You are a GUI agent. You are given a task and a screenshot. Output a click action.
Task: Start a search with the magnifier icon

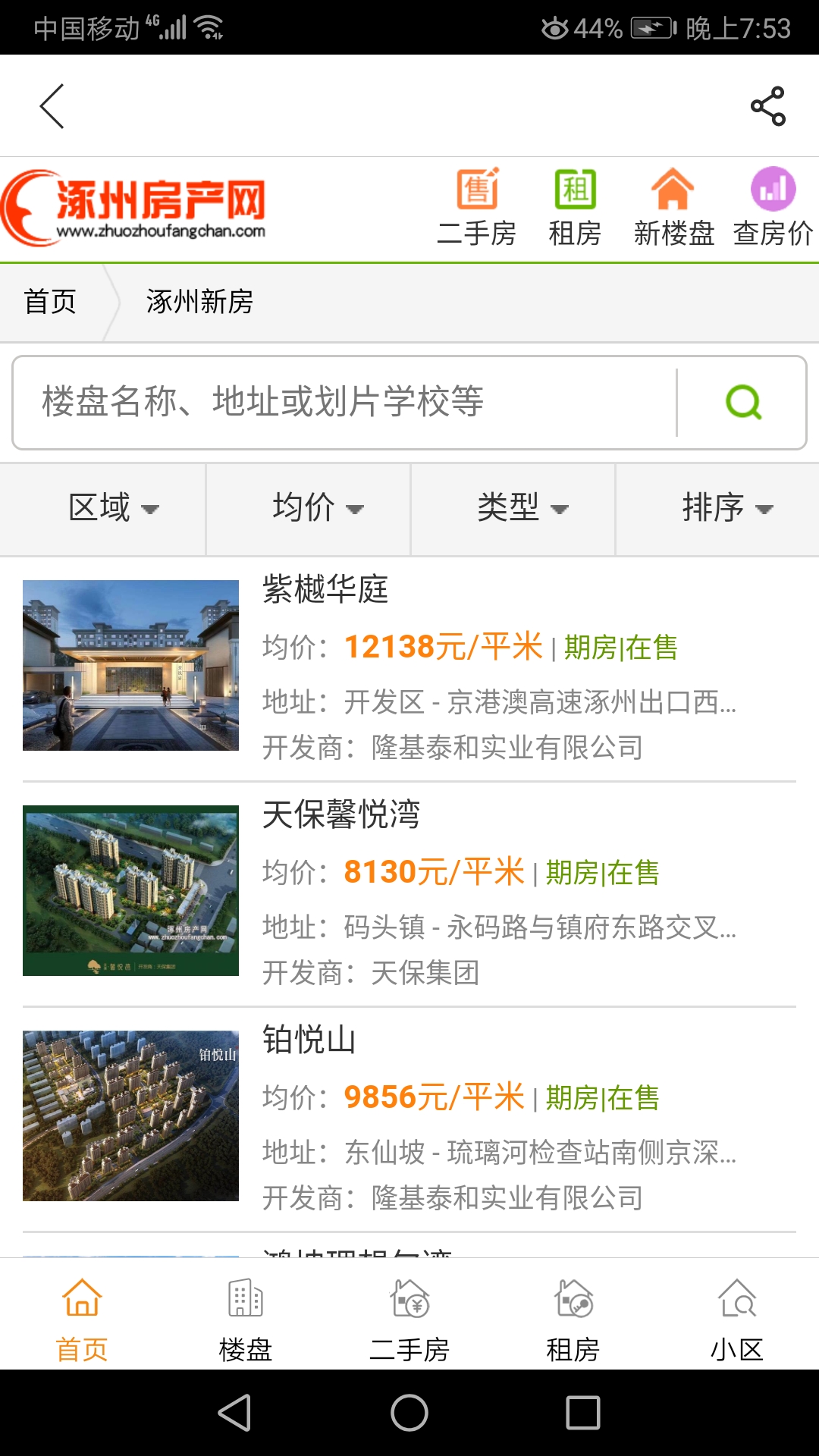click(x=745, y=404)
